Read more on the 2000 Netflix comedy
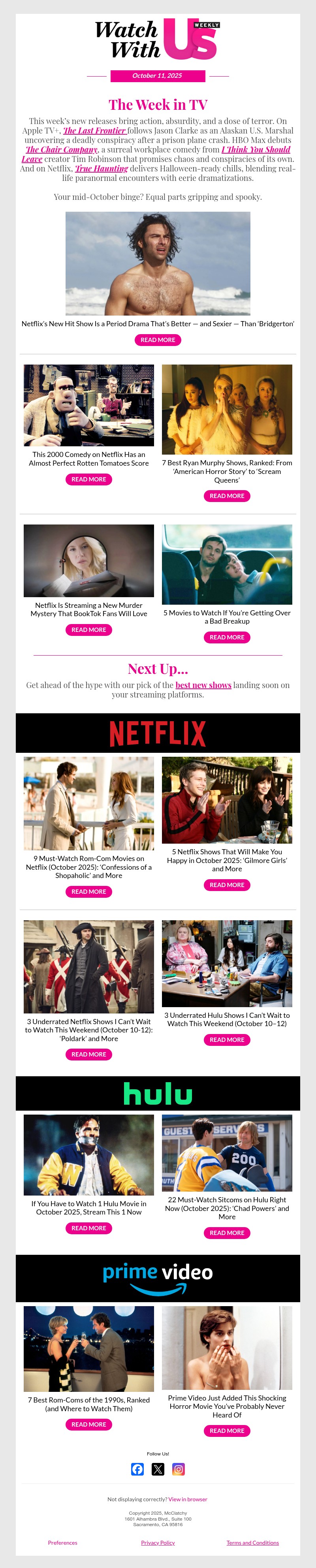The width and height of the screenshot is (316, 1568). click(x=89, y=479)
